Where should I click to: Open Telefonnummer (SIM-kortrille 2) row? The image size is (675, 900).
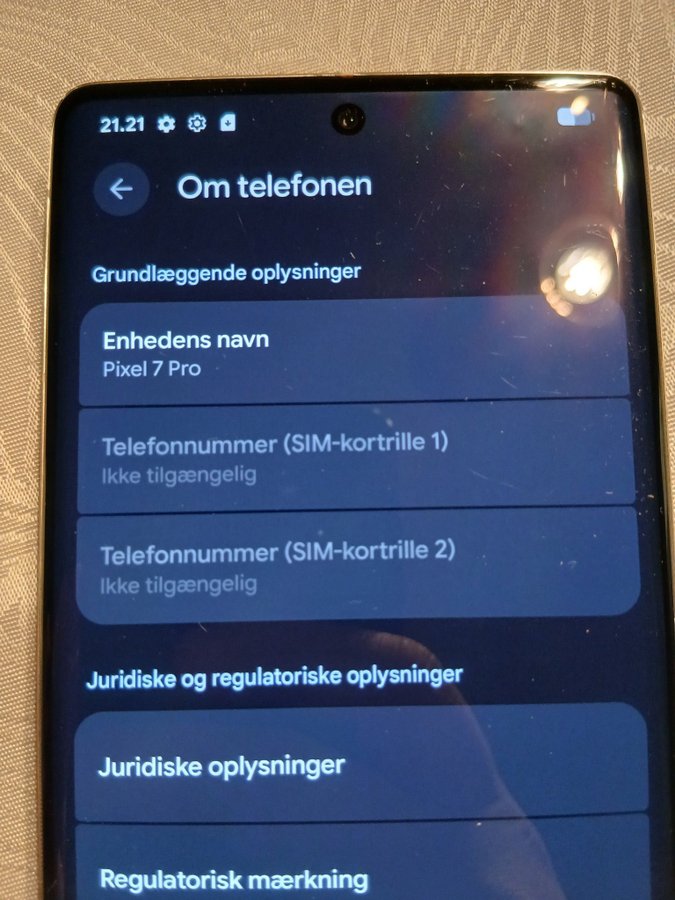click(355, 566)
